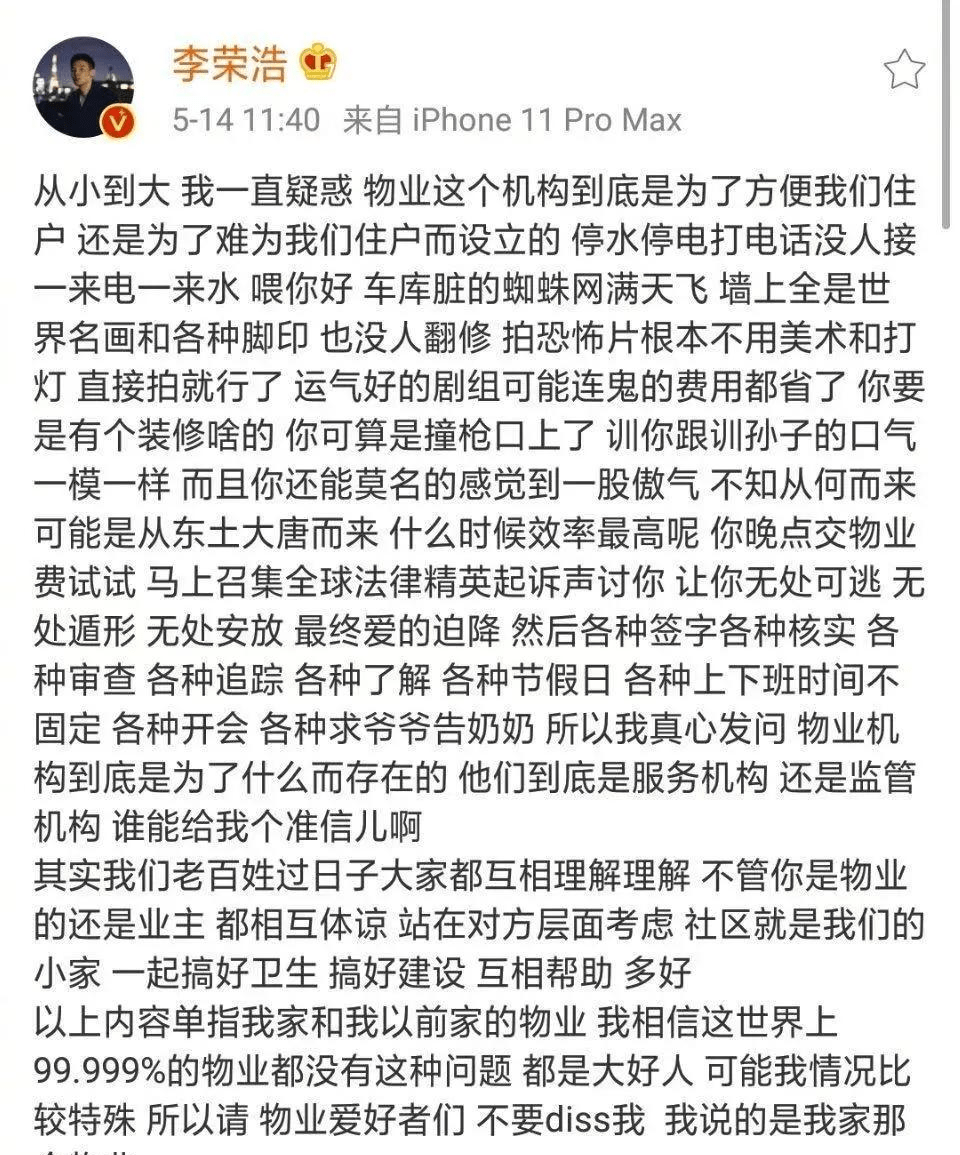Favorite this post with the star icon
Viewport: 960px width, 1155px height.
click(x=904, y=69)
